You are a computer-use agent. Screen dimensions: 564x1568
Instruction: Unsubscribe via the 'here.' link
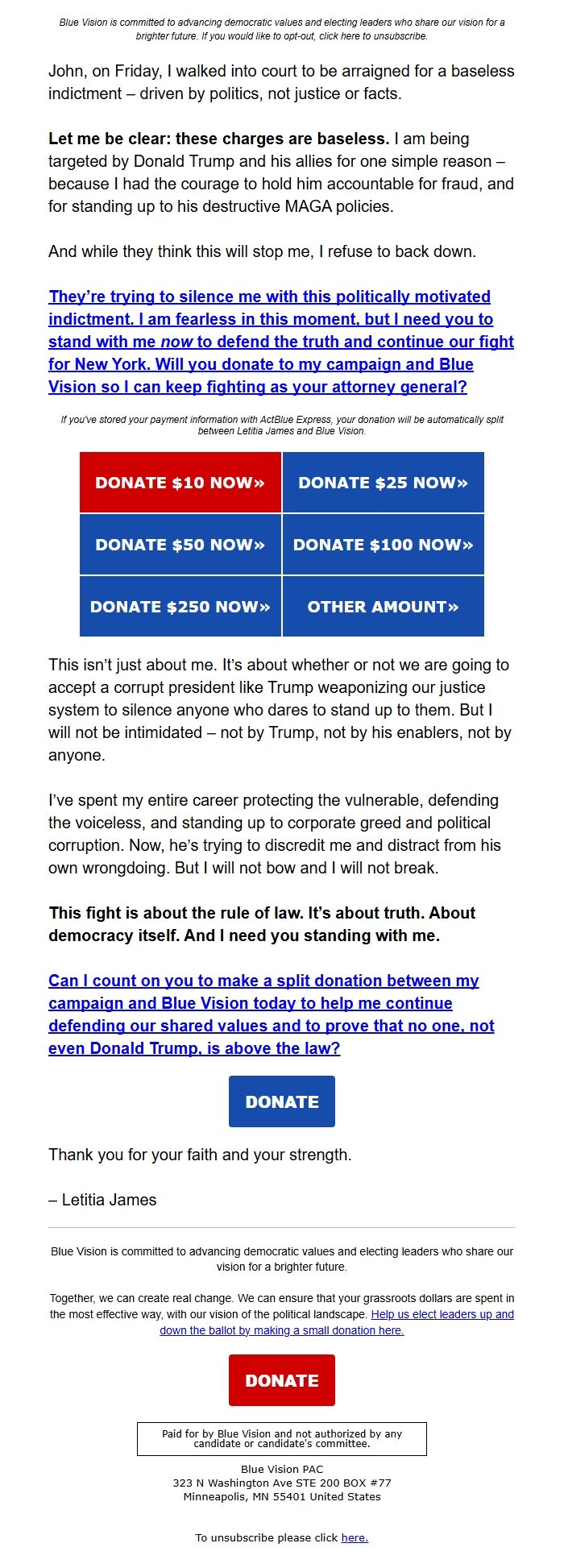click(x=355, y=1537)
